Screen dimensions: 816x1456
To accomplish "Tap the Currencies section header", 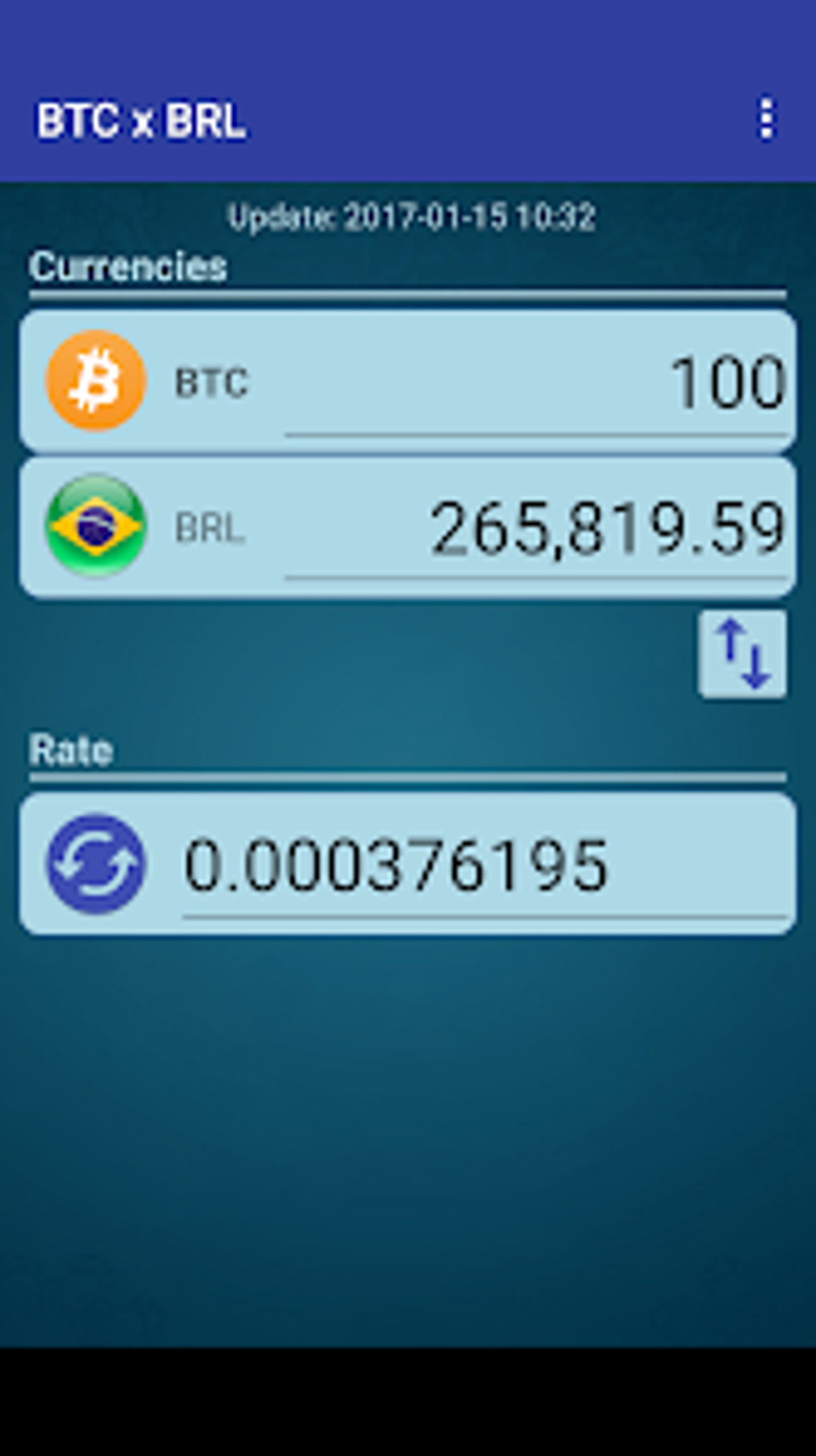I will (127, 265).
